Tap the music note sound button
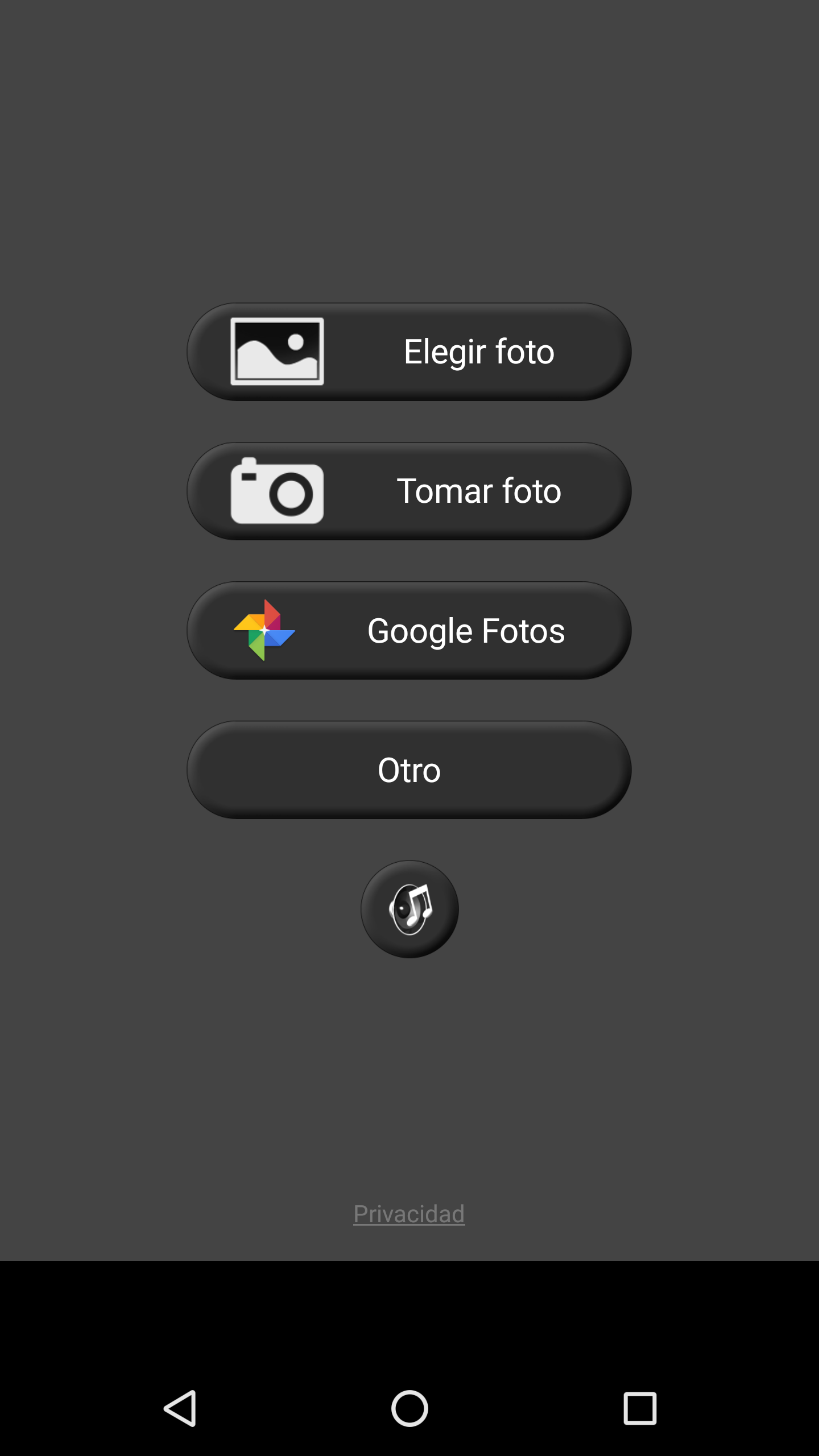Viewport: 819px width, 1456px height. click(x=409, y=909)
